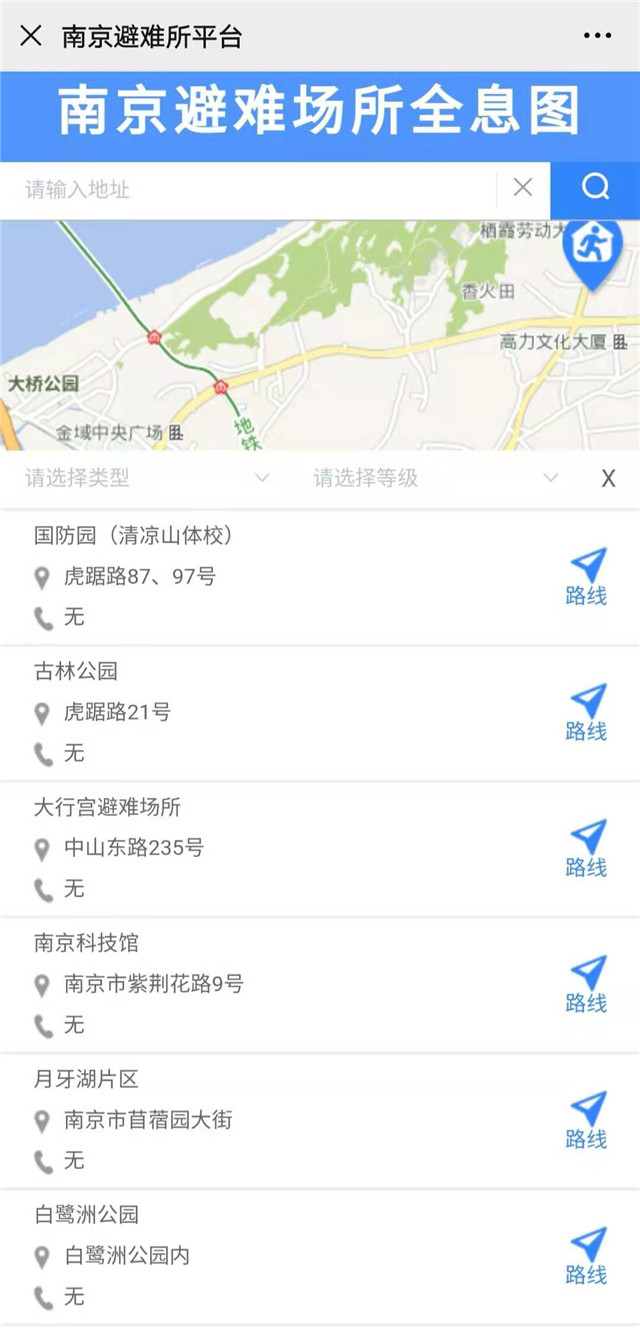Clear the address search input
Image resolution: width=640 pixels, height=1336 pixels.
[523, 187]
